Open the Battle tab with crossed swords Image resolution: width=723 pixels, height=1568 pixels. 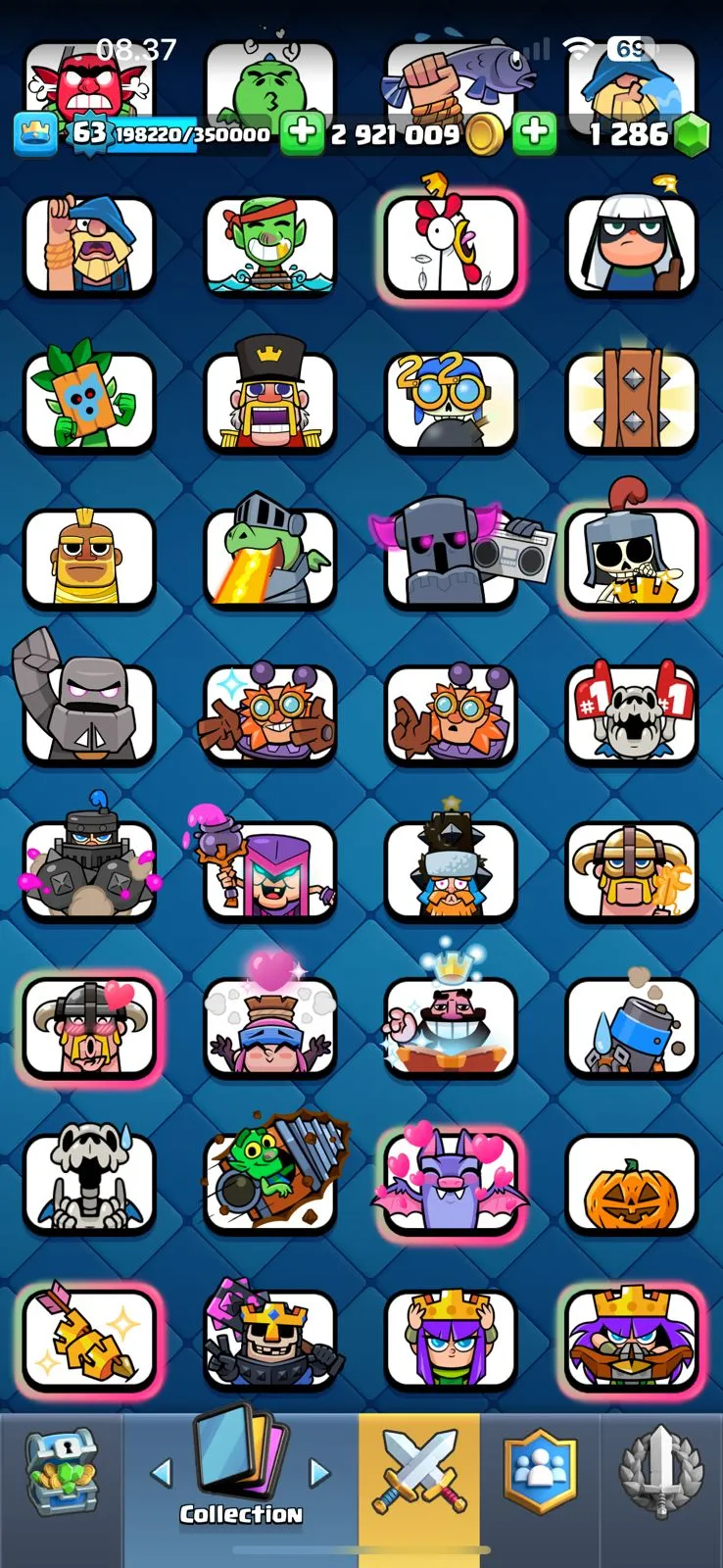419,1475
